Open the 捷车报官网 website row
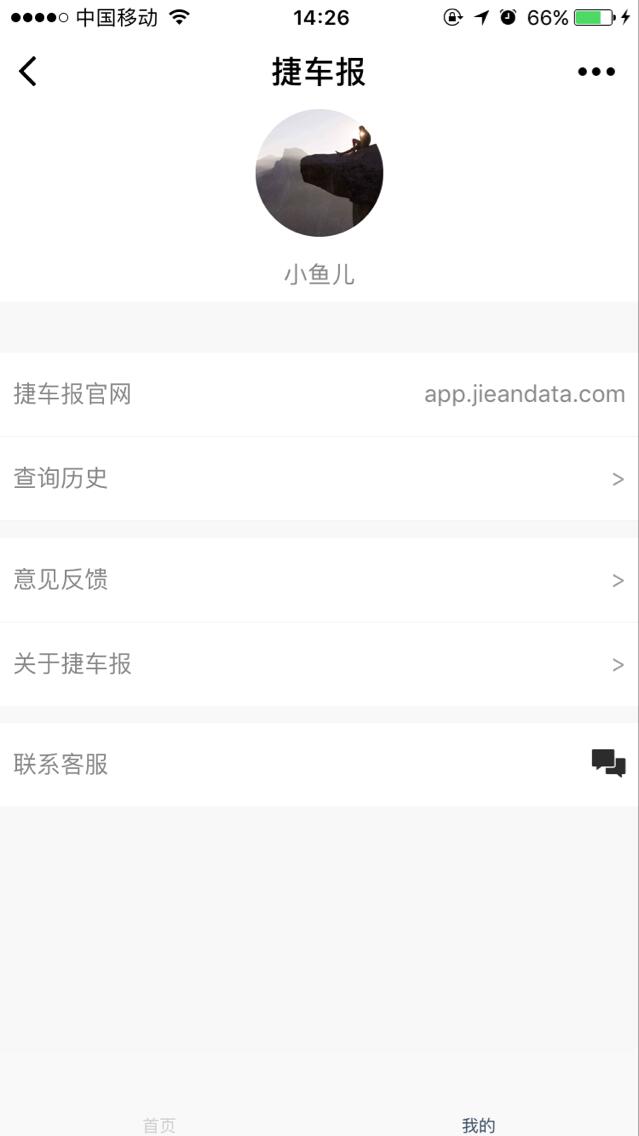 [x=319, y=394]
